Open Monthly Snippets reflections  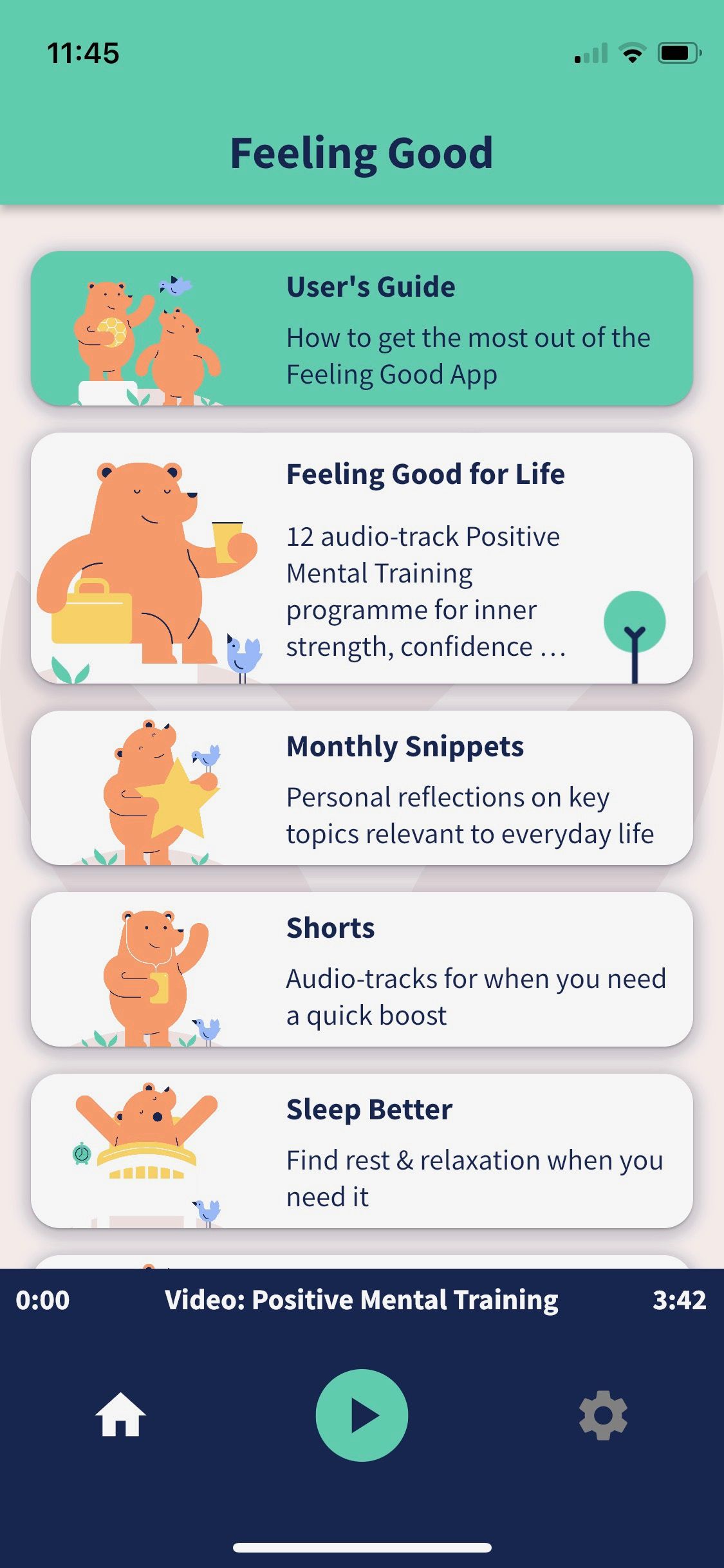pyautogui.click(x=425, y=789)
